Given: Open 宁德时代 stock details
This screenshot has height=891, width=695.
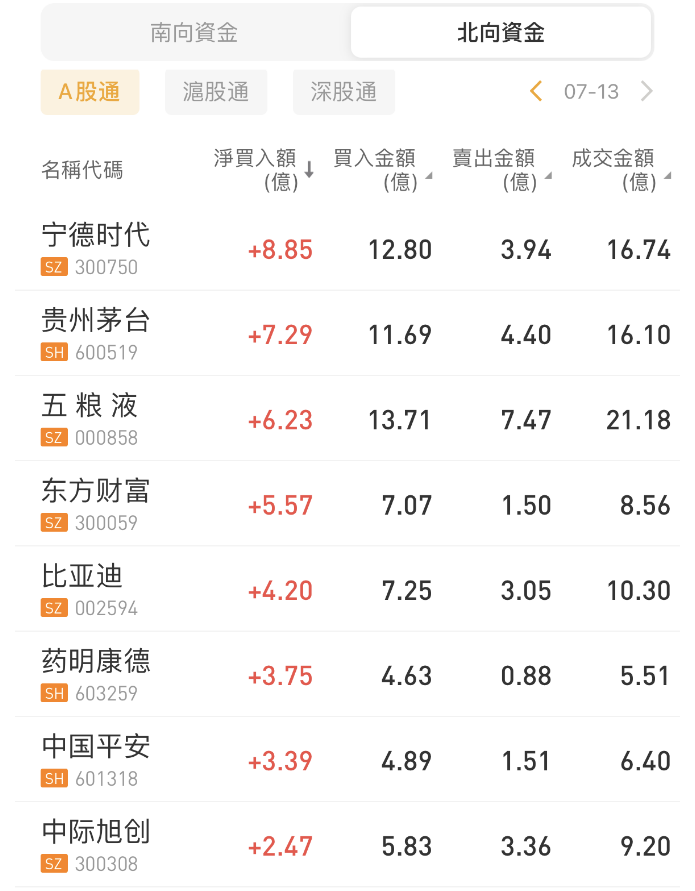Looking at the screenshot, I should (x=96, y=248).
